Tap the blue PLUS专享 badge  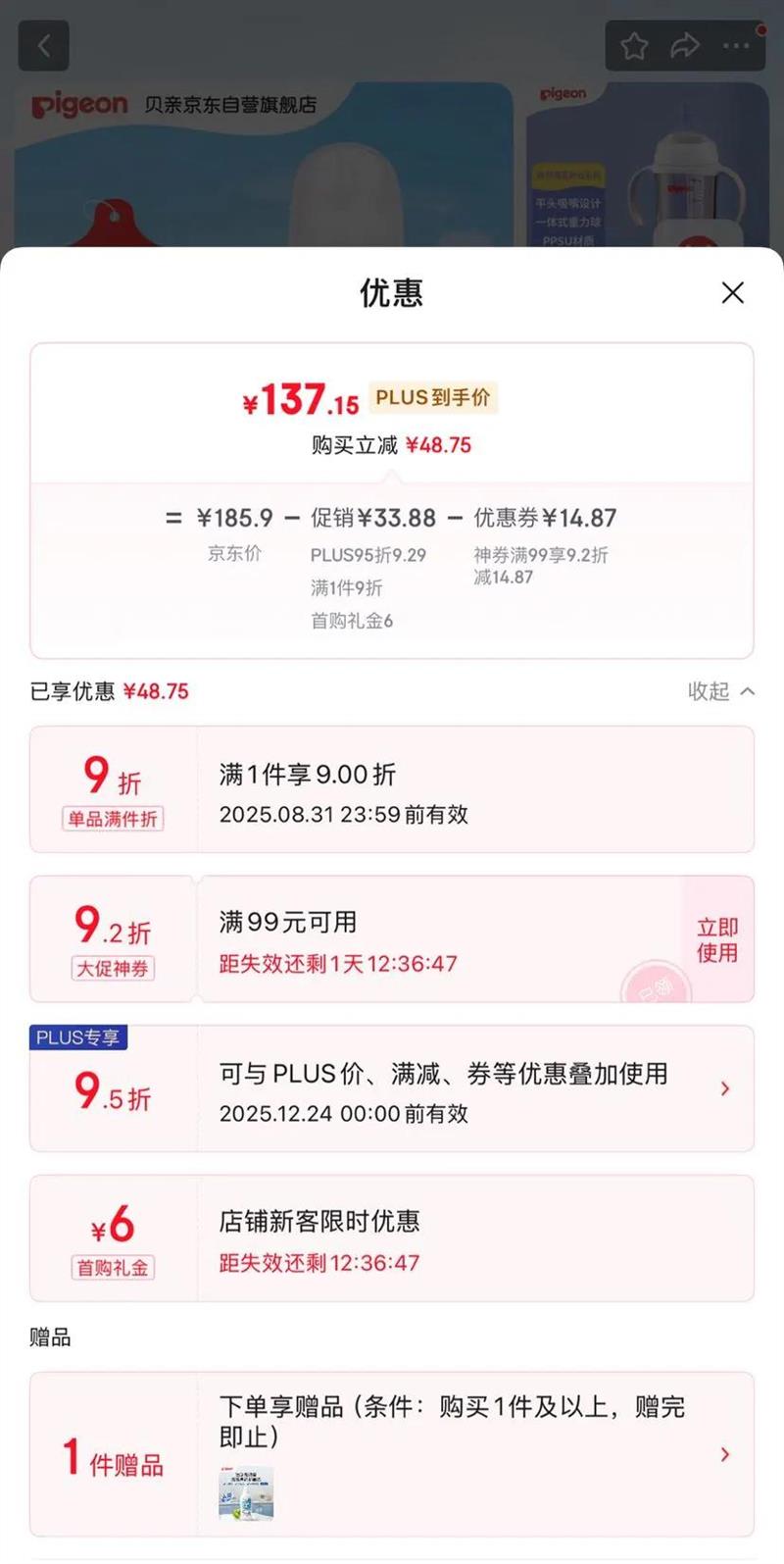(x=78, y=1037)
